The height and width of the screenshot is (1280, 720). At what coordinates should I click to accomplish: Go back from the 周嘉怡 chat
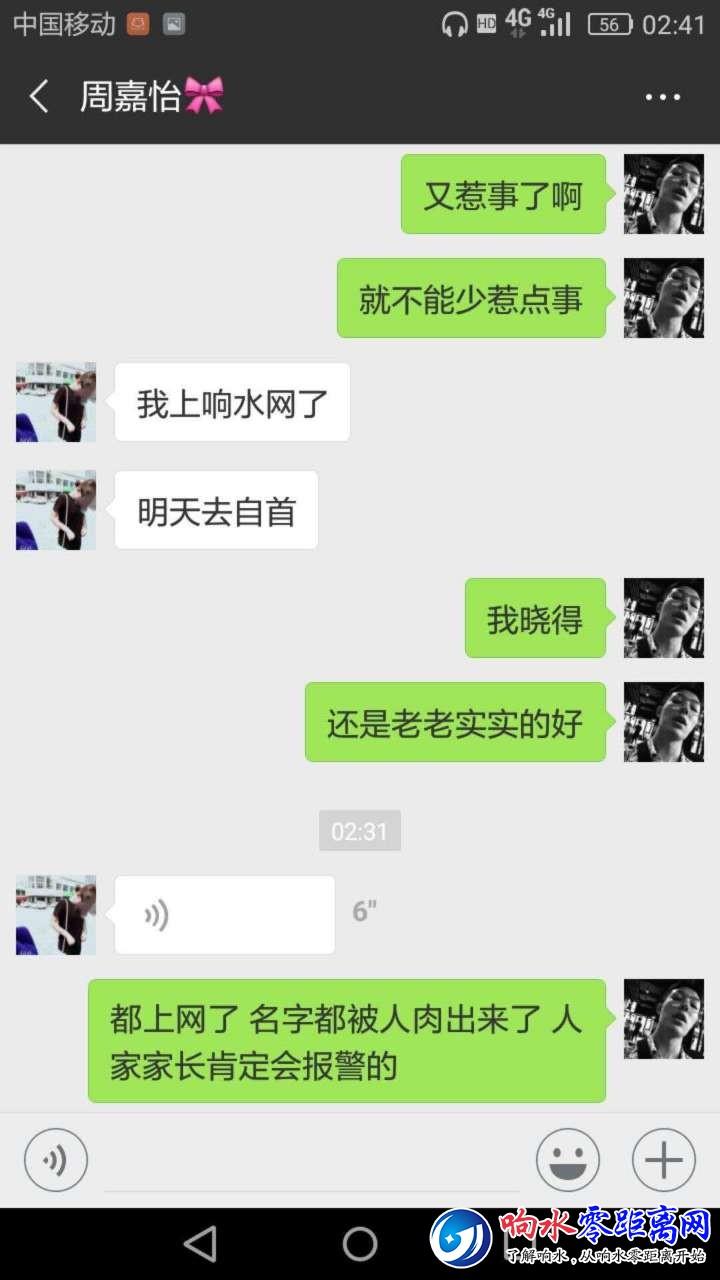[x=39, y=97]
